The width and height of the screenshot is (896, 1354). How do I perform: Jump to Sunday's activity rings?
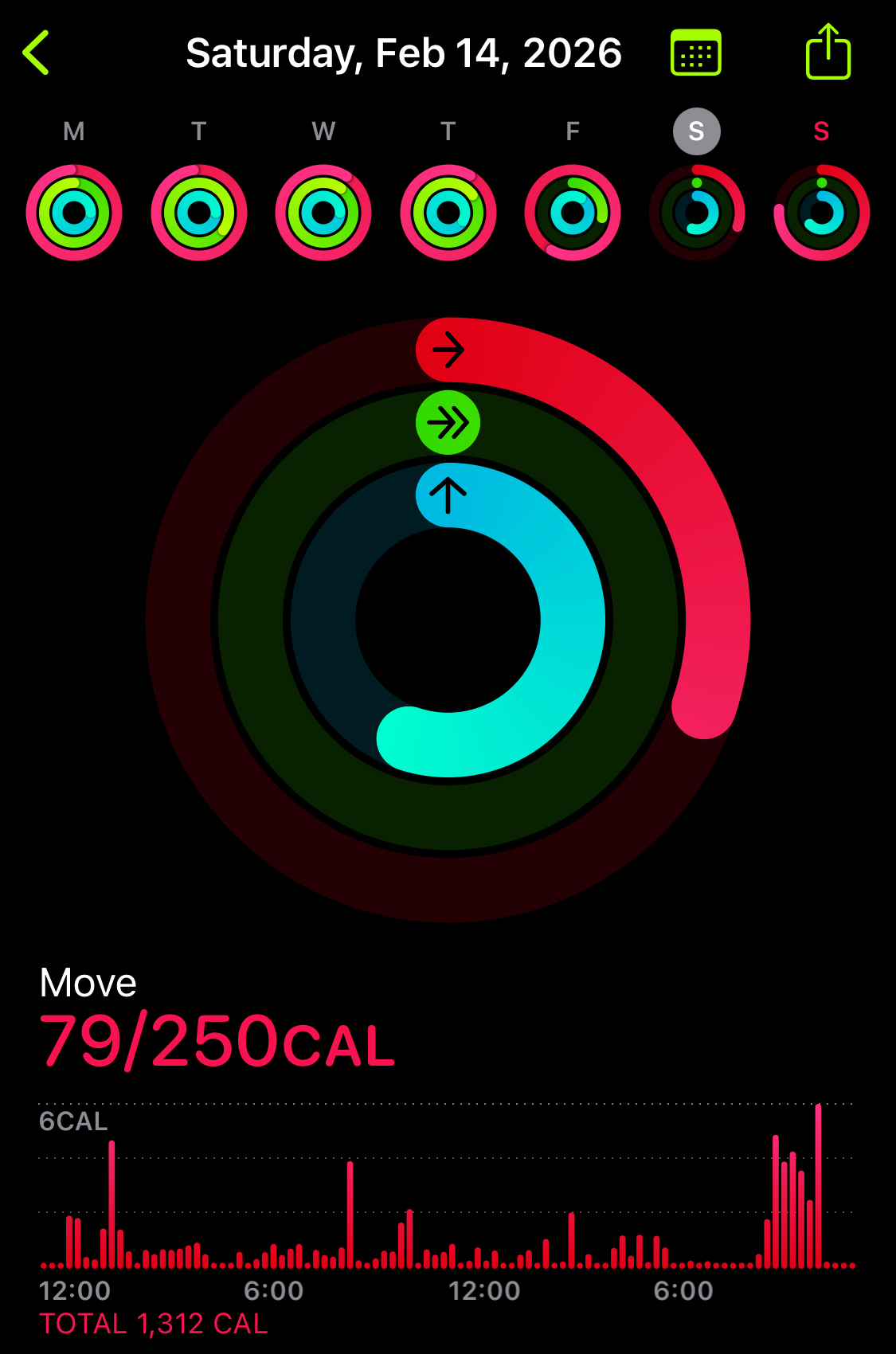coord(821,212)
